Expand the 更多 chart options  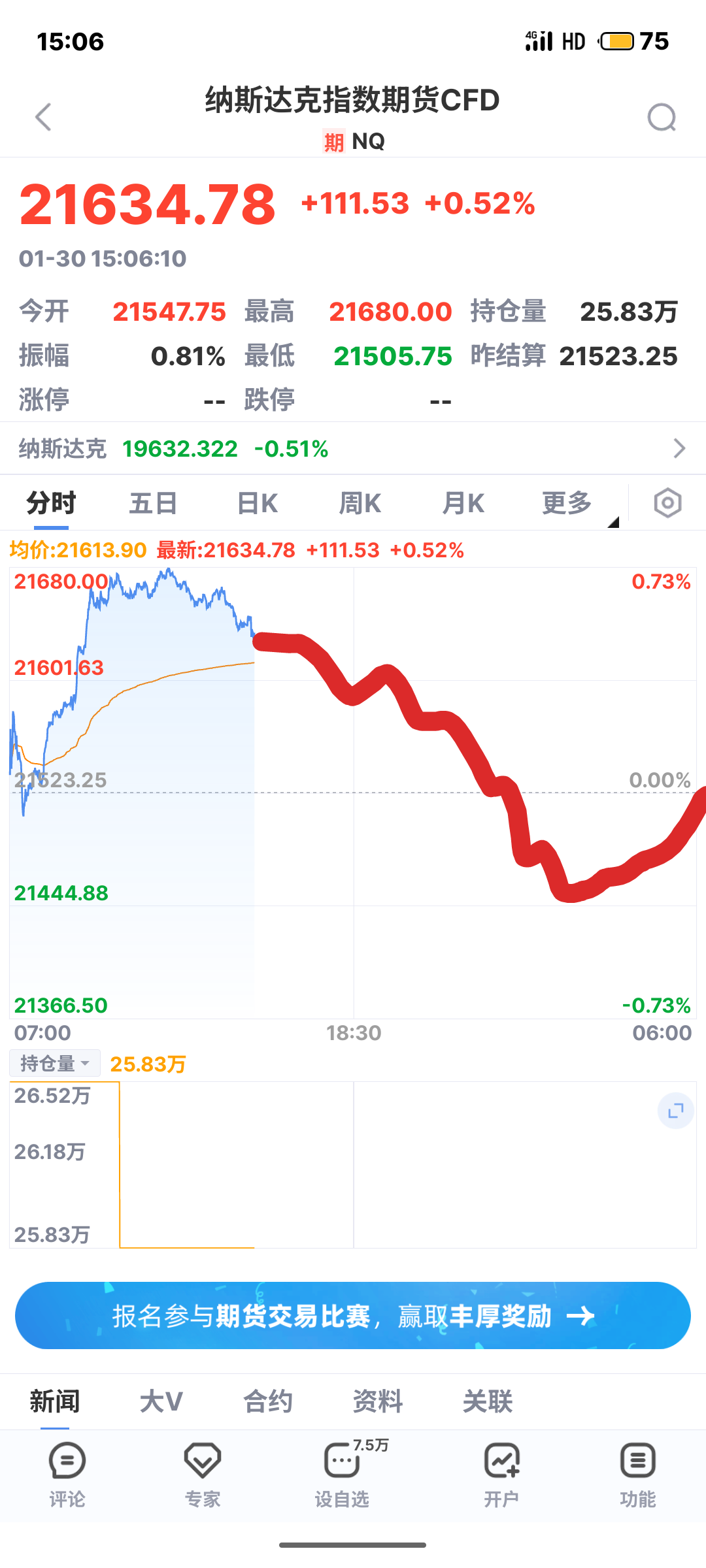pyautogui.click(x=567, y=504)
